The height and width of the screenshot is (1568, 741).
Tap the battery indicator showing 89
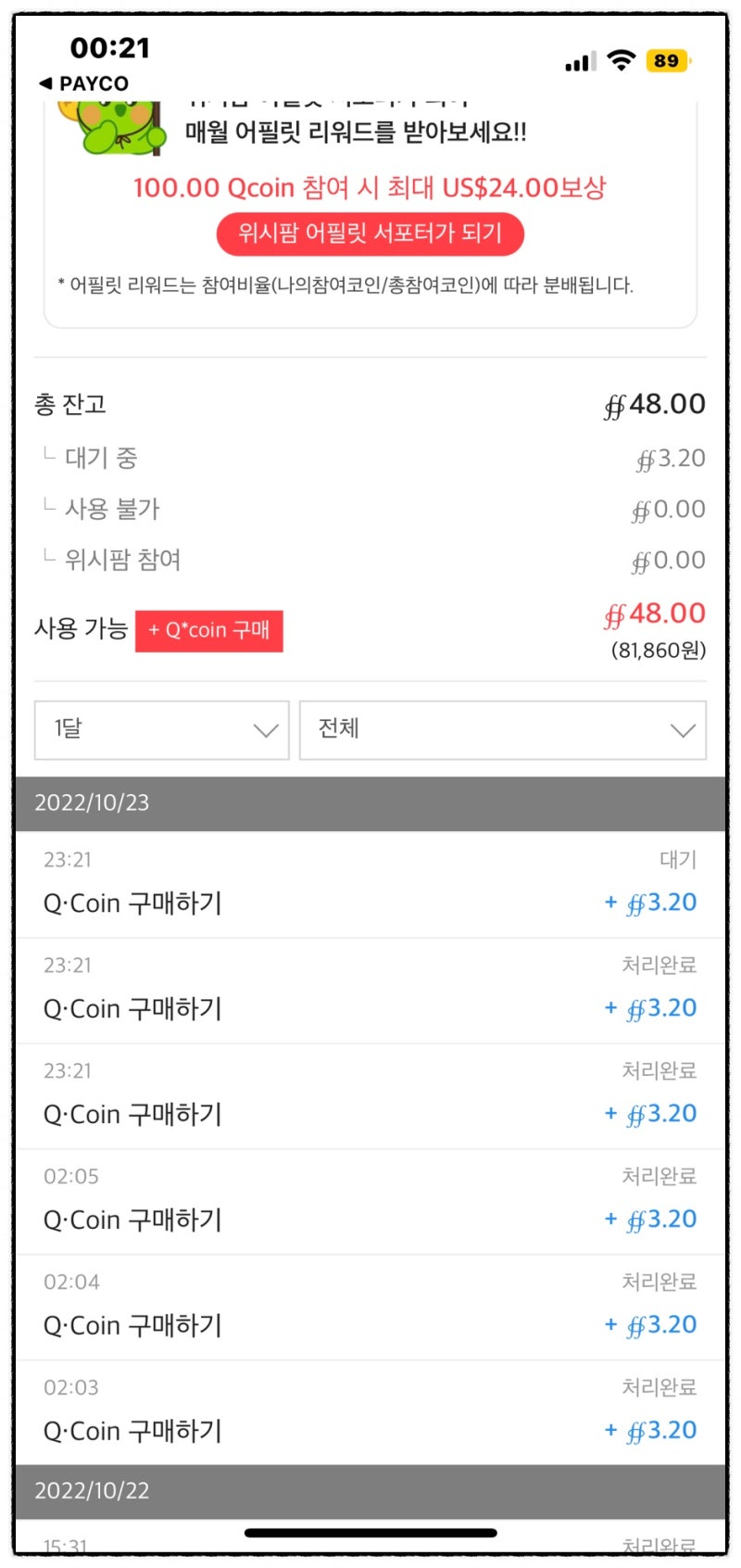(x=665, y=60)
